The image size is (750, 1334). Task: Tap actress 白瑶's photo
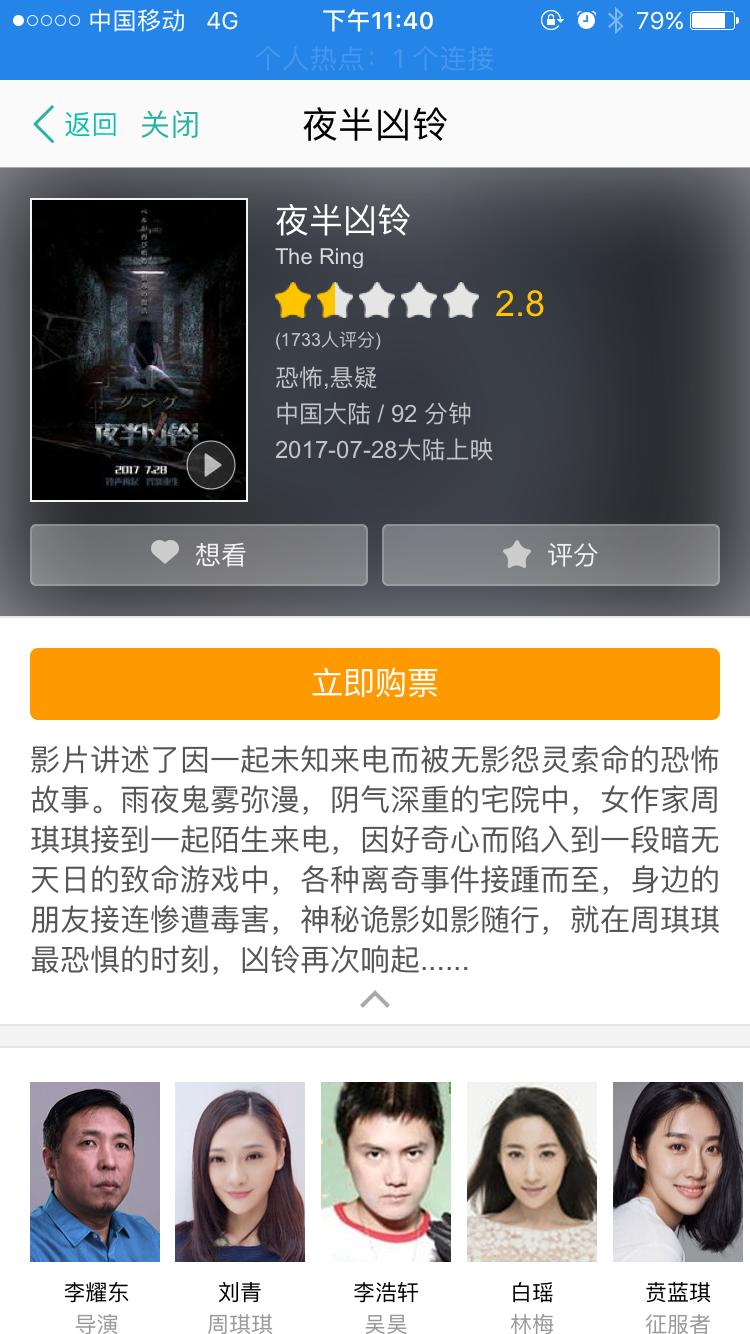(531, 1170)
